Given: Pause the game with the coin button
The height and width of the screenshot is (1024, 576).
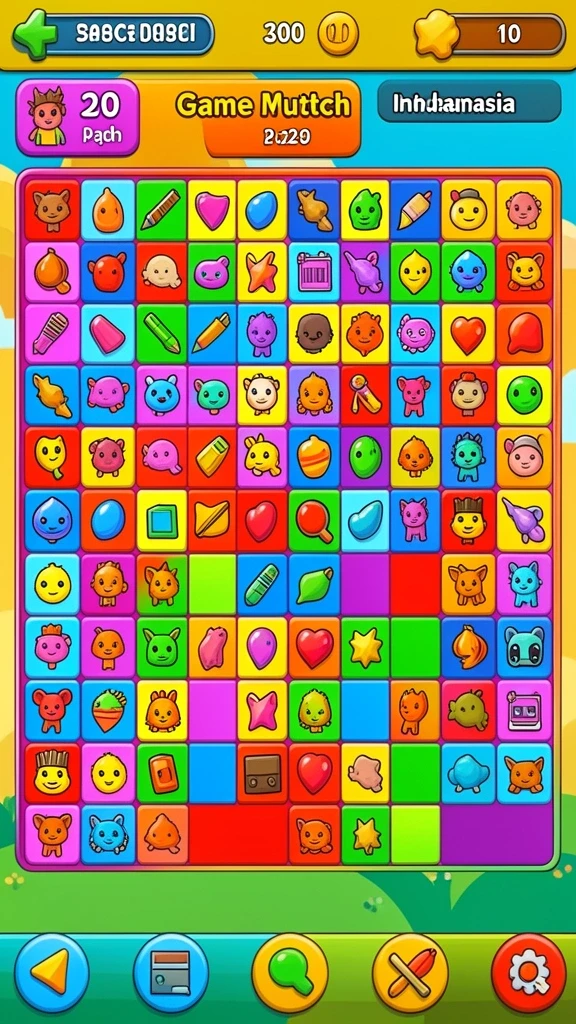Looking at the screenshot, I should click(338, 33).
